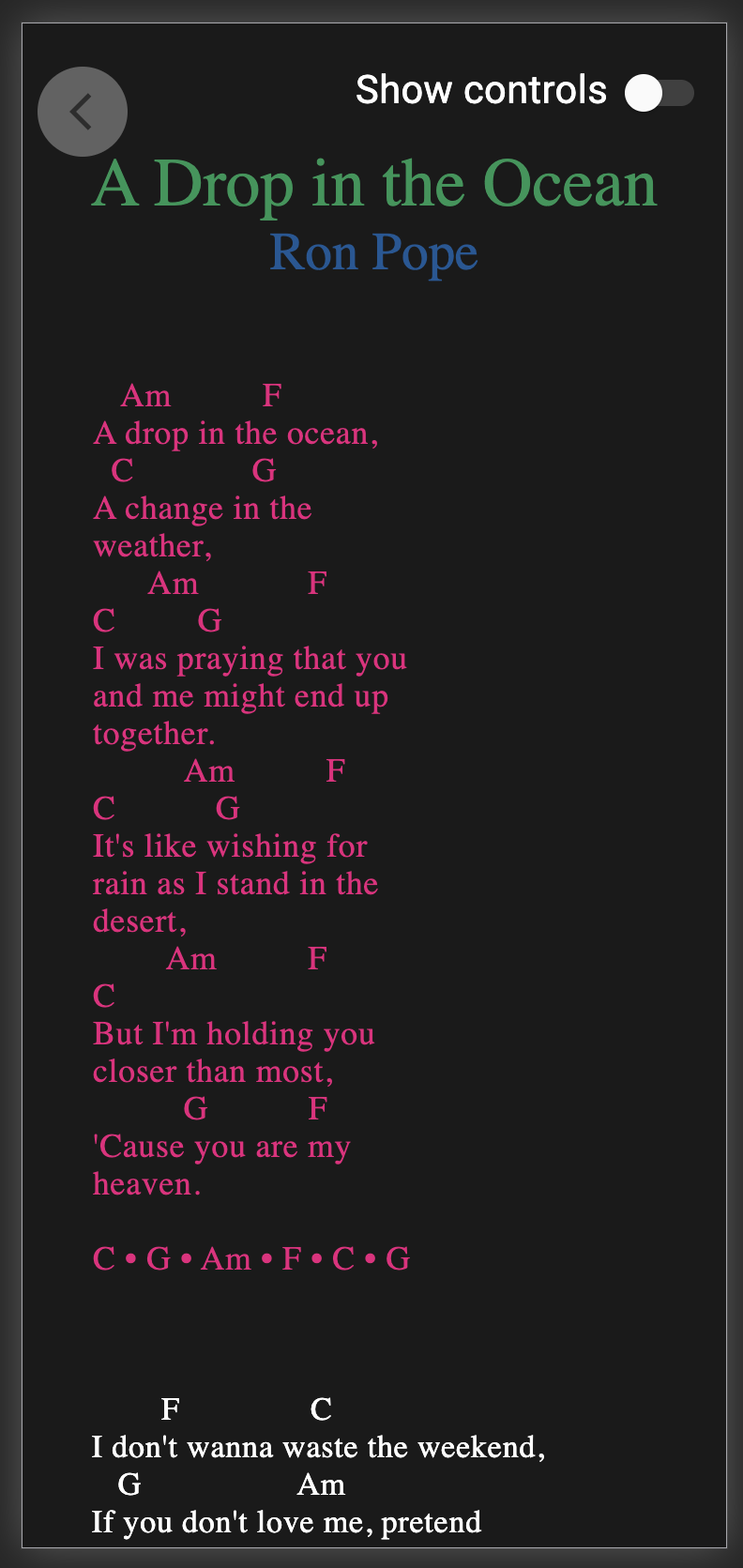Click the G chord above 'the weather'
This screenshot has width=743, height=1568.
[264, 471]
